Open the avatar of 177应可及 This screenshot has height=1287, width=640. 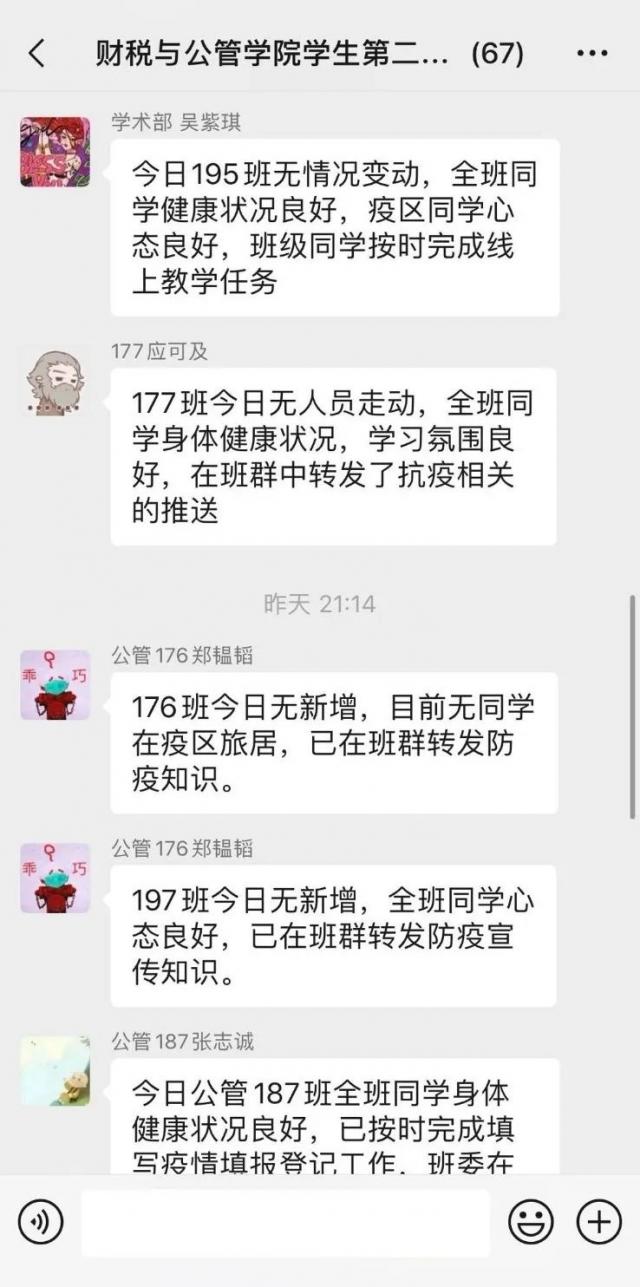click(55, 382)
